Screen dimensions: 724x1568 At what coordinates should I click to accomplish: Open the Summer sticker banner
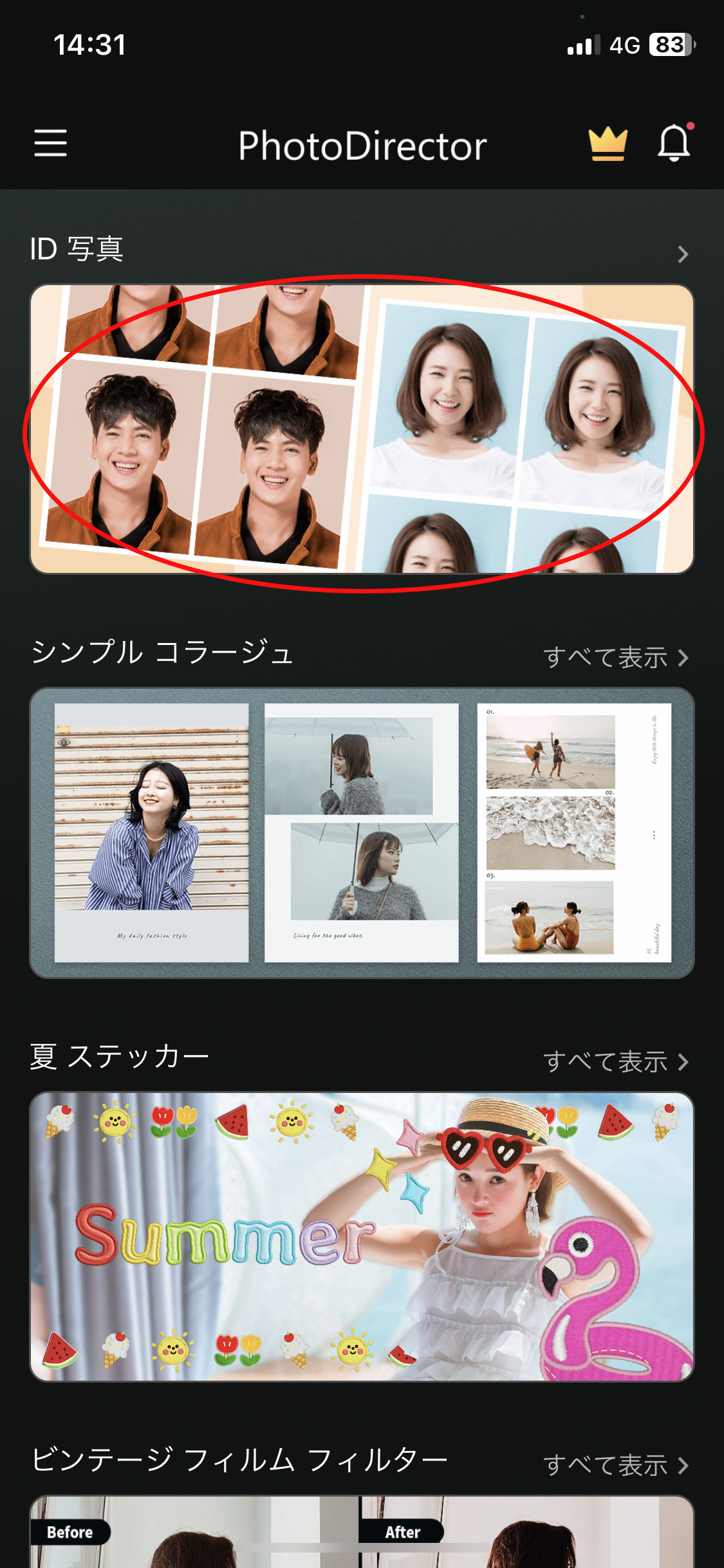[362, 1236]
